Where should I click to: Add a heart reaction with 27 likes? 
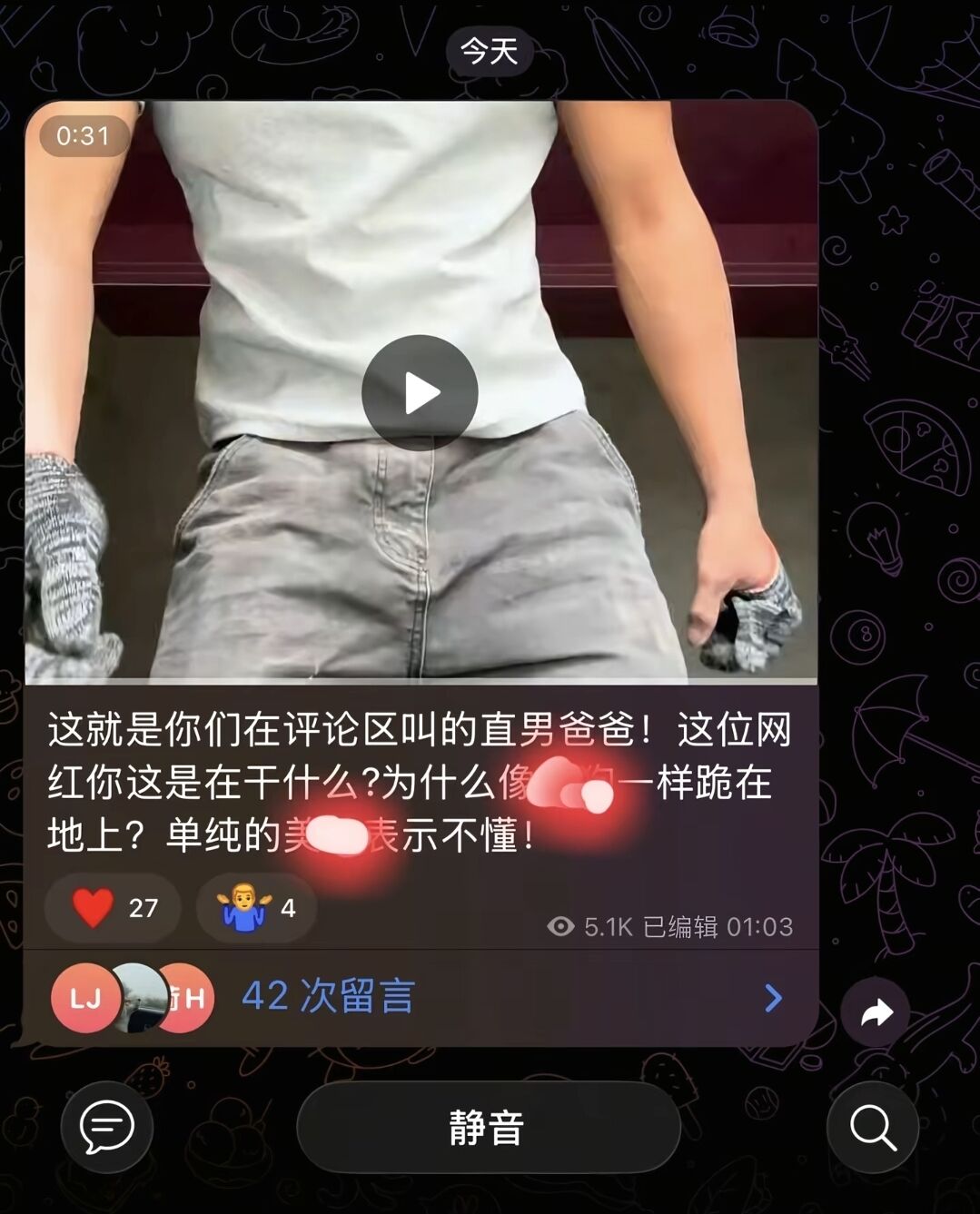point(113,907)
